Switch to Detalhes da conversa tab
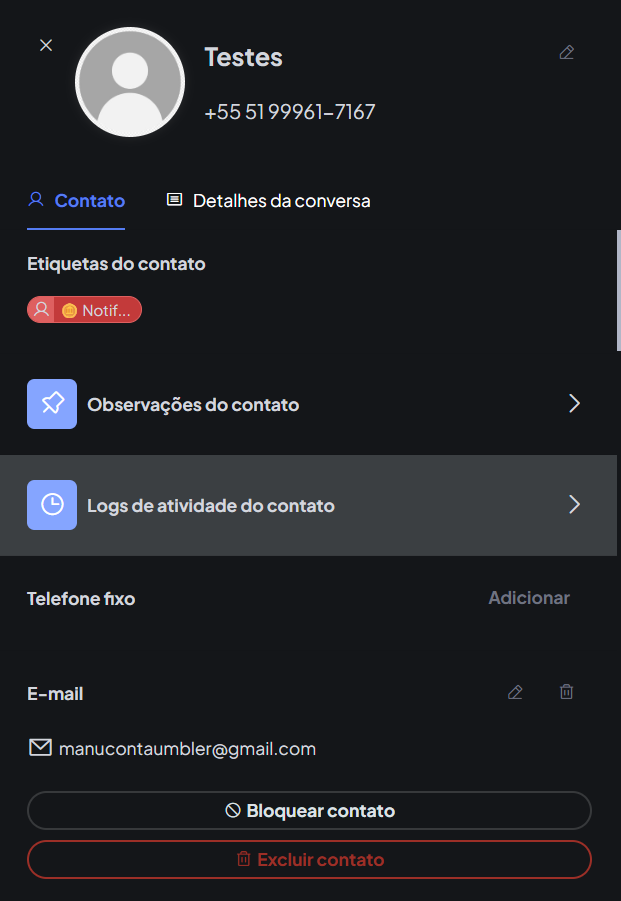This screenshot has width=621, height=901. (268, 201)
